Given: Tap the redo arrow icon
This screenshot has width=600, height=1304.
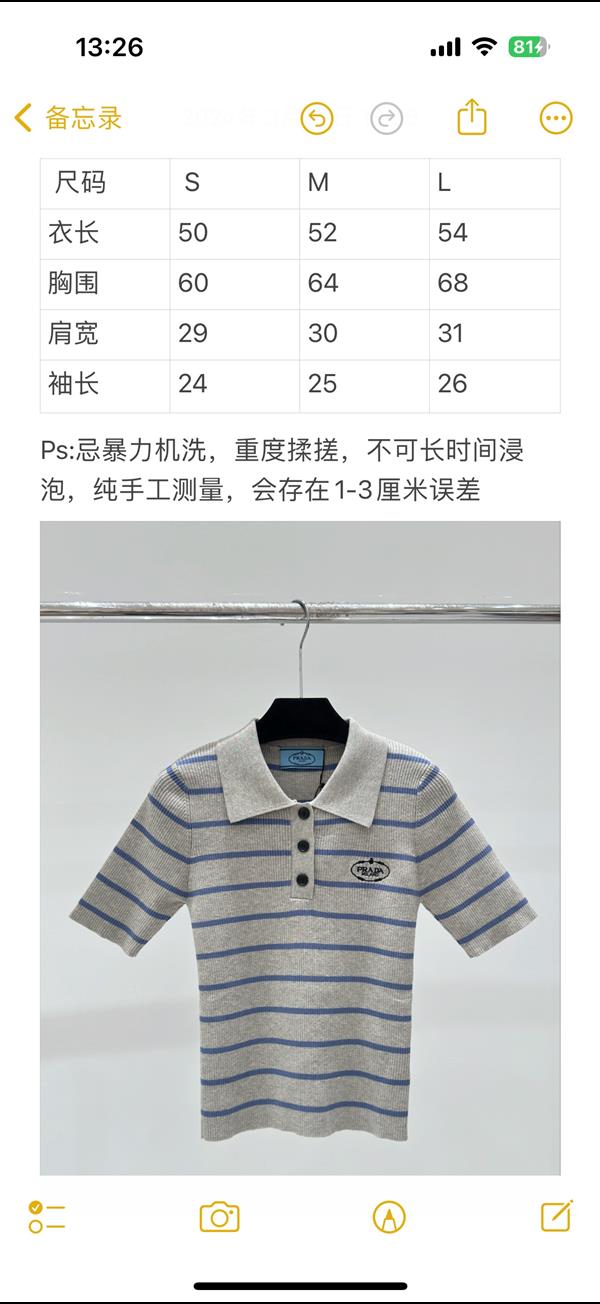Looking at the screenshot, I should point(386,118).
